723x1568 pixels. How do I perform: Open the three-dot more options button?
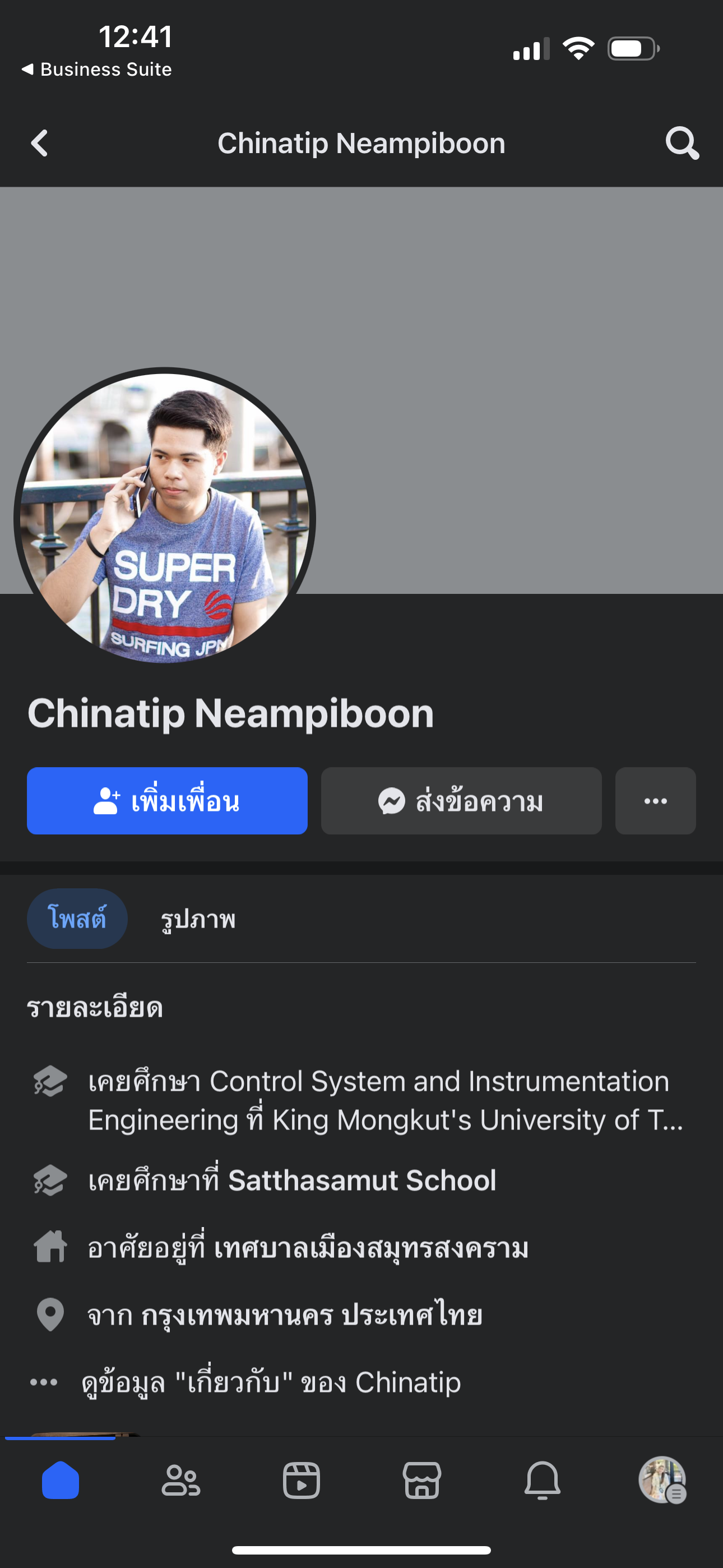pyautogui.click(x=655, y=800)
